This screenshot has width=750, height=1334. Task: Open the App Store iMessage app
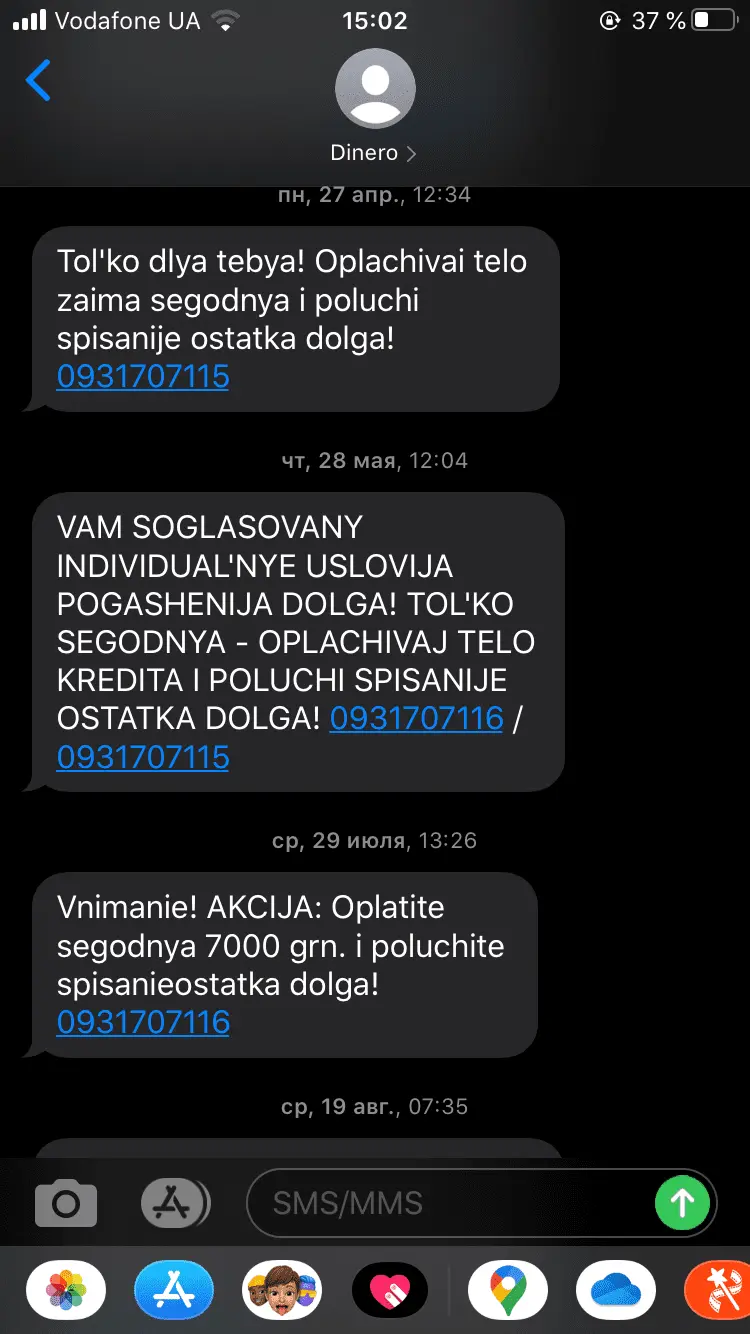click(x=174, y=1291)
